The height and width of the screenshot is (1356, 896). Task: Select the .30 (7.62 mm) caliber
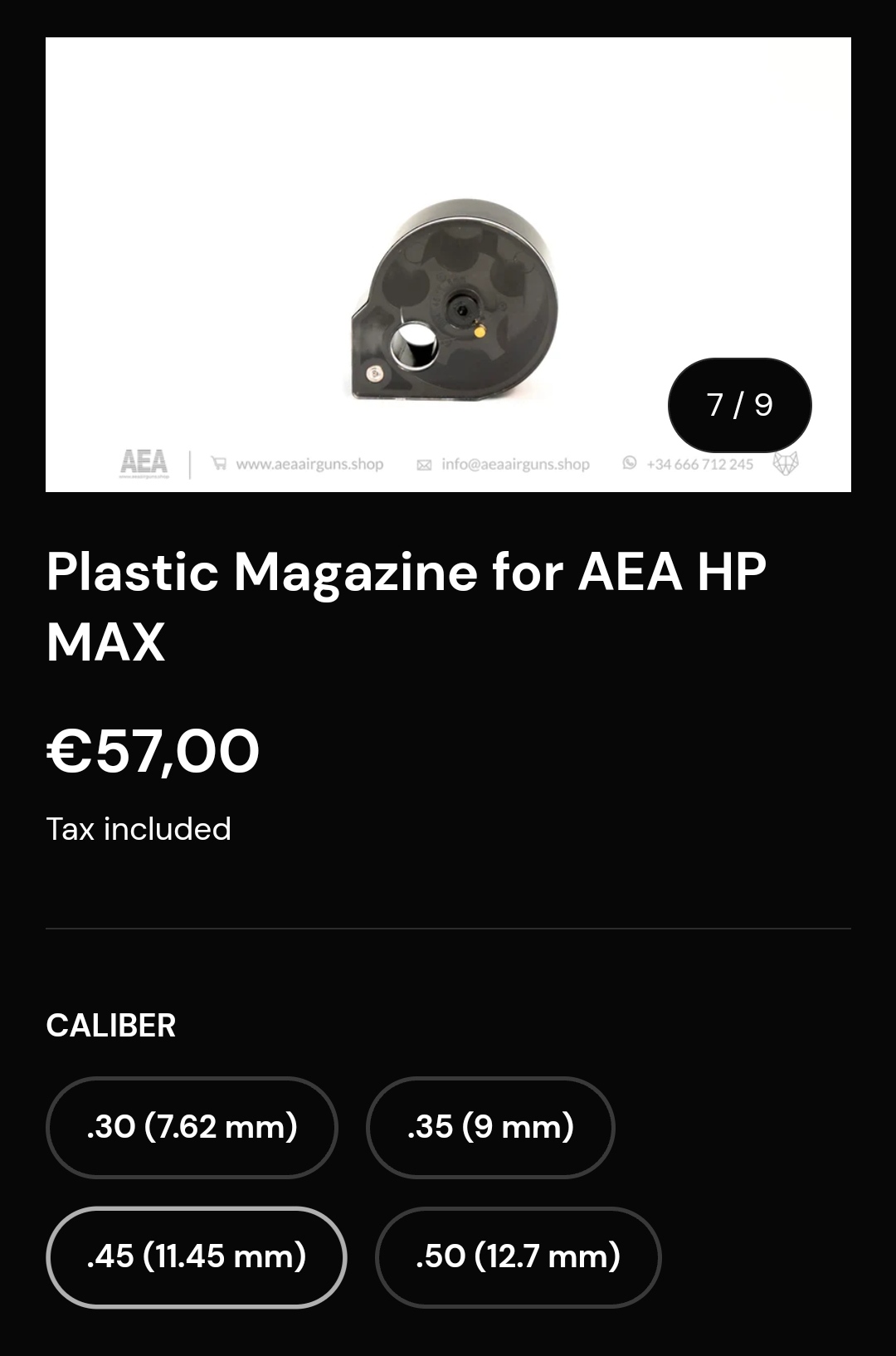[192, 1127]
